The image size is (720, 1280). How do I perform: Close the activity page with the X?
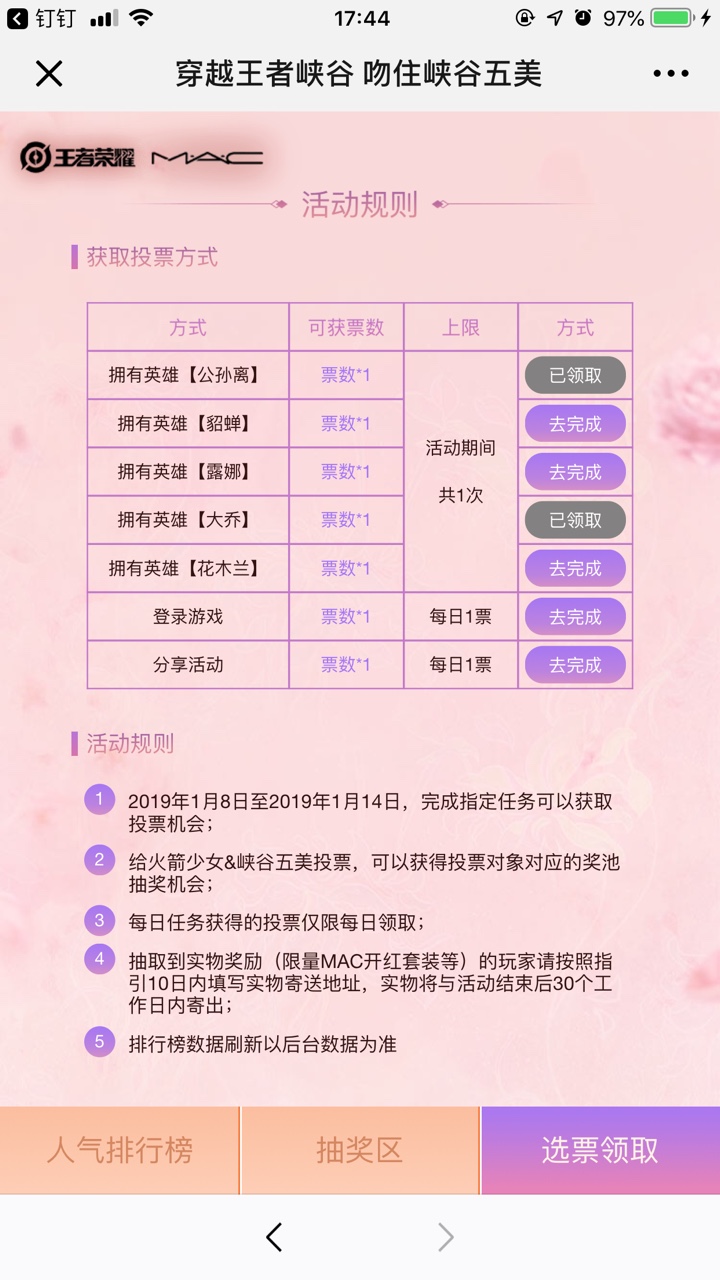[47, 73]
